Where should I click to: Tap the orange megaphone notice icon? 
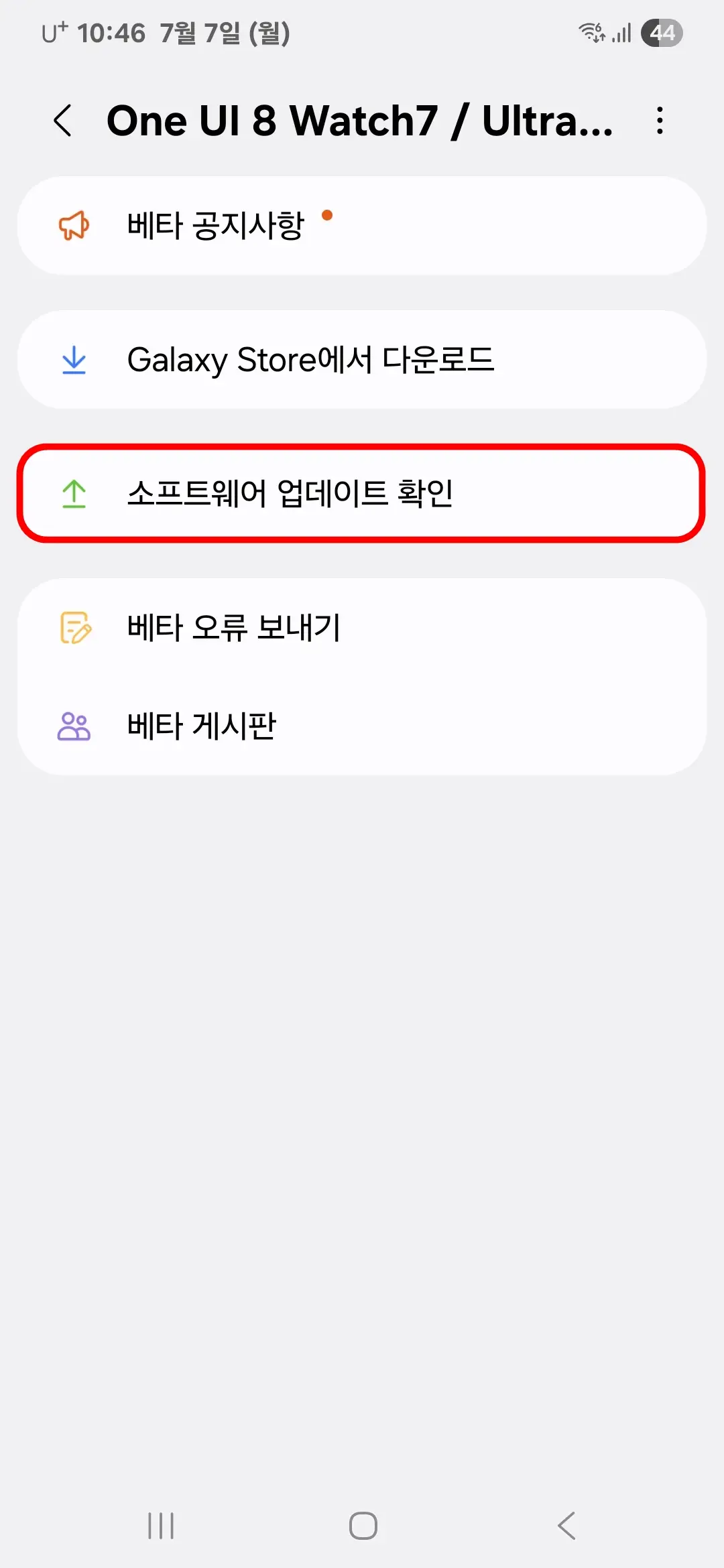(x=74, y=224)
